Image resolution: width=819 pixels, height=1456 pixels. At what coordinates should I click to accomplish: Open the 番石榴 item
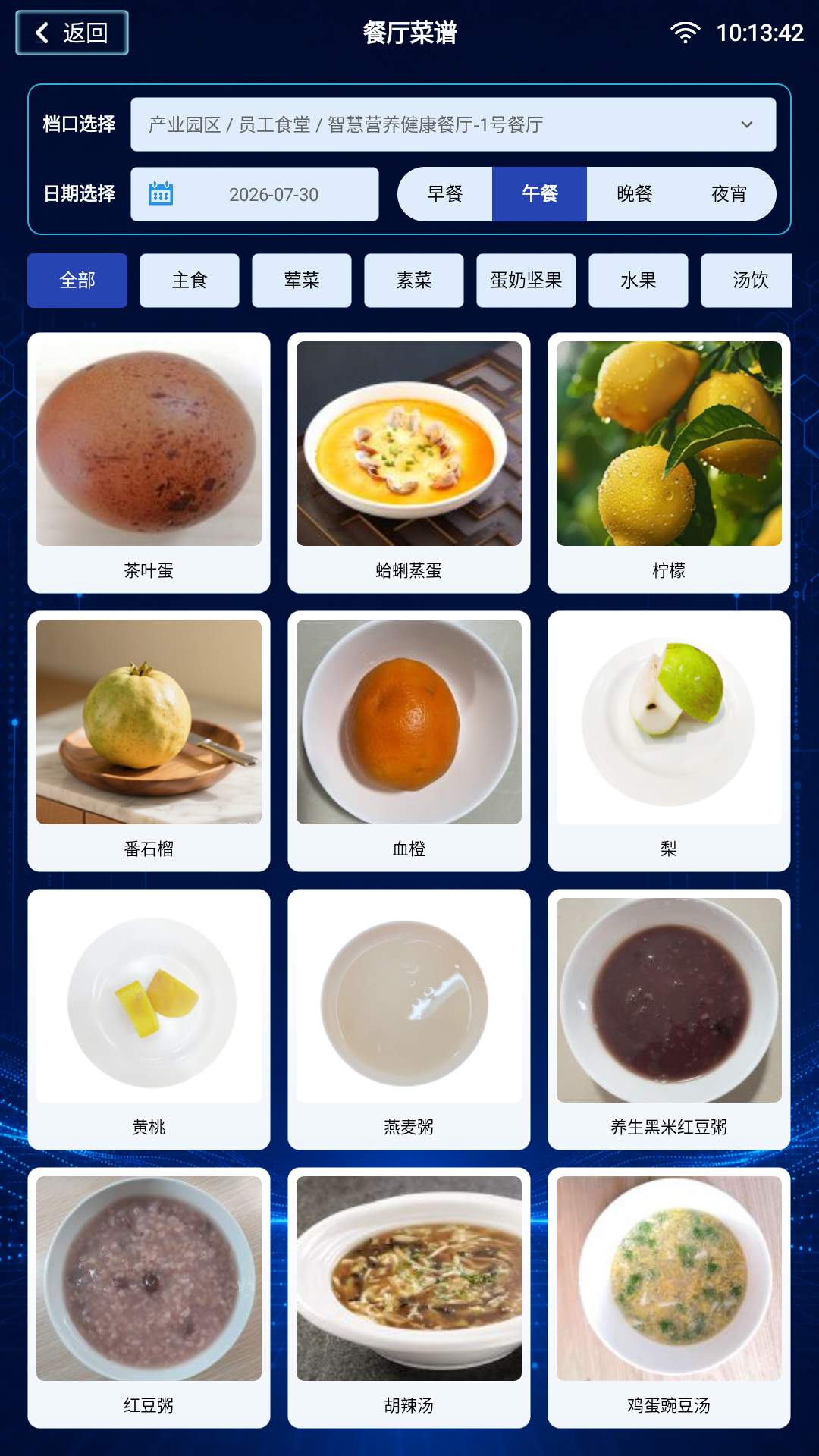point(149,741)
